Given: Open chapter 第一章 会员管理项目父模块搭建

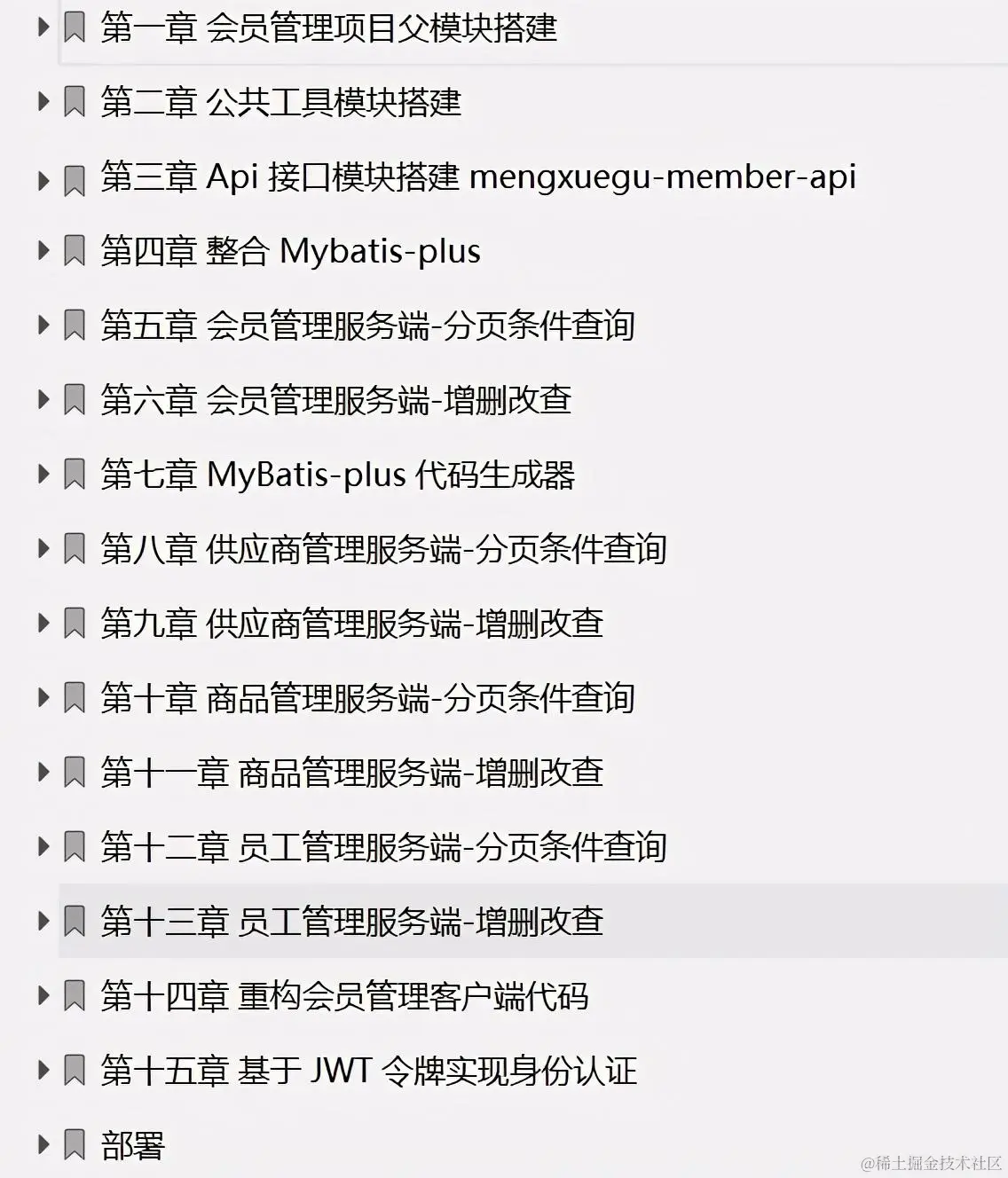Looking at the screenshot, I should click(x=328, y=28).
